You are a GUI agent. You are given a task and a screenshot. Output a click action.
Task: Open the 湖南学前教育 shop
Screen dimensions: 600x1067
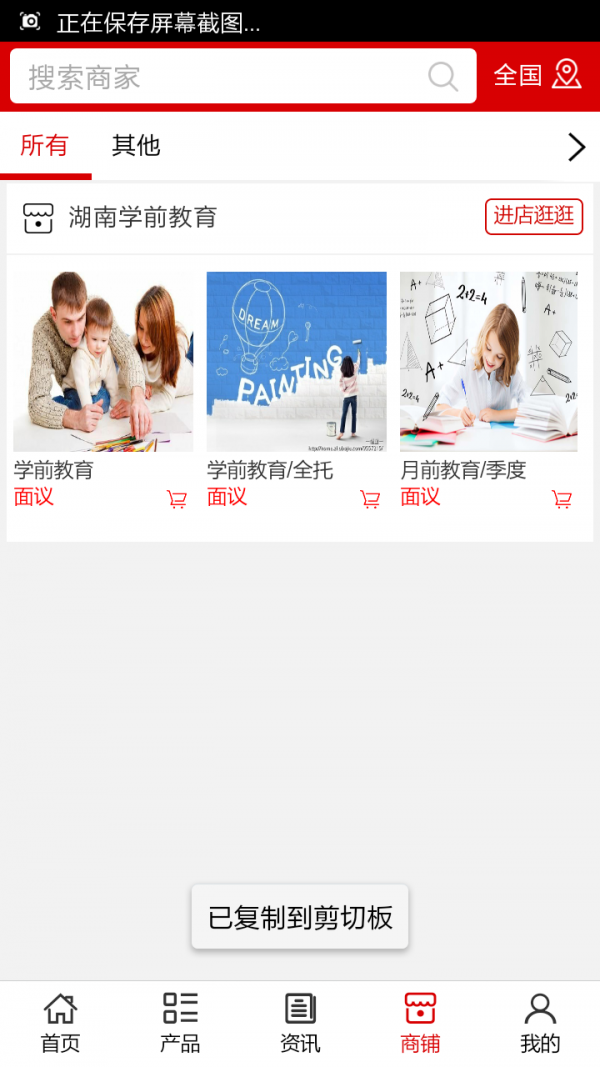142,217
